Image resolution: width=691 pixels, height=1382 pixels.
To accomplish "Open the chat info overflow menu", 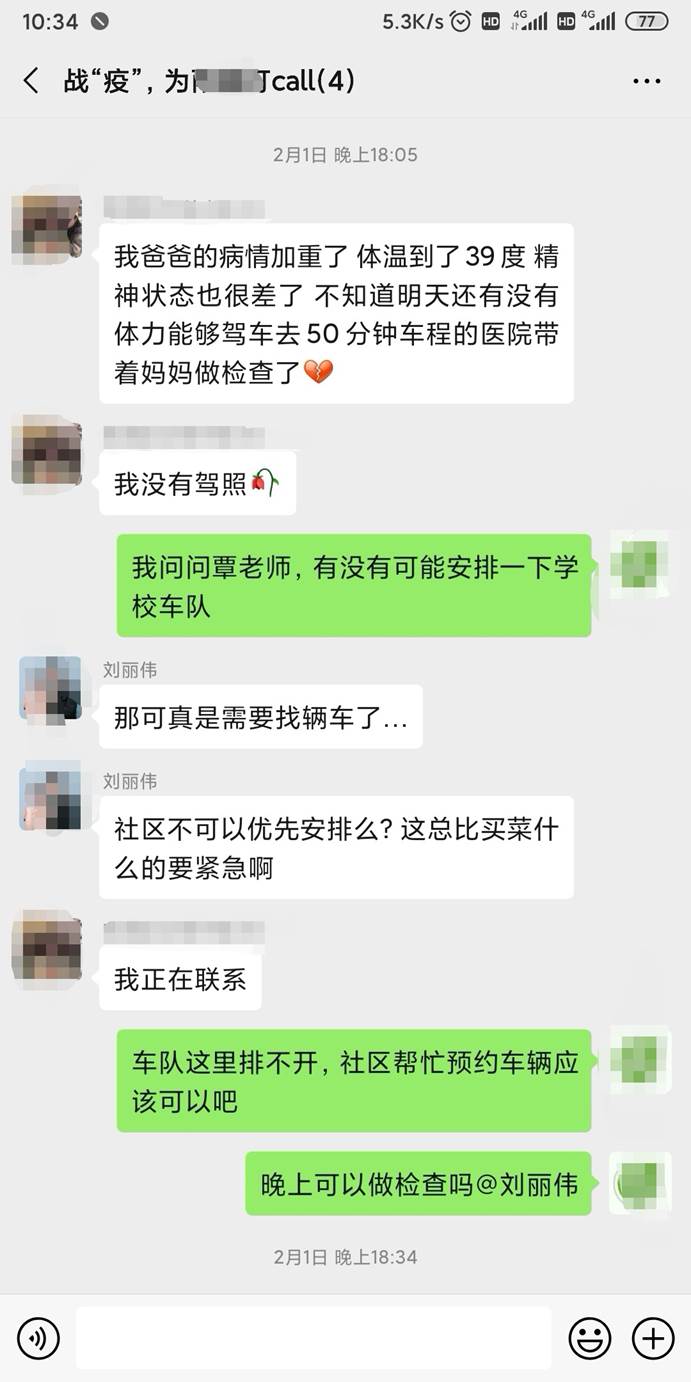I will point(646,81).
